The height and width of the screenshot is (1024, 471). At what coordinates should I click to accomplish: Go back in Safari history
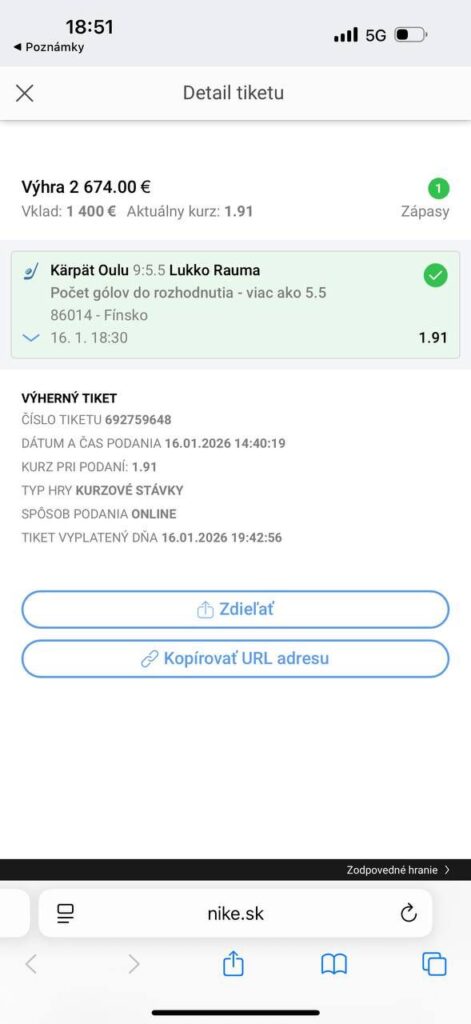(31, 964)
